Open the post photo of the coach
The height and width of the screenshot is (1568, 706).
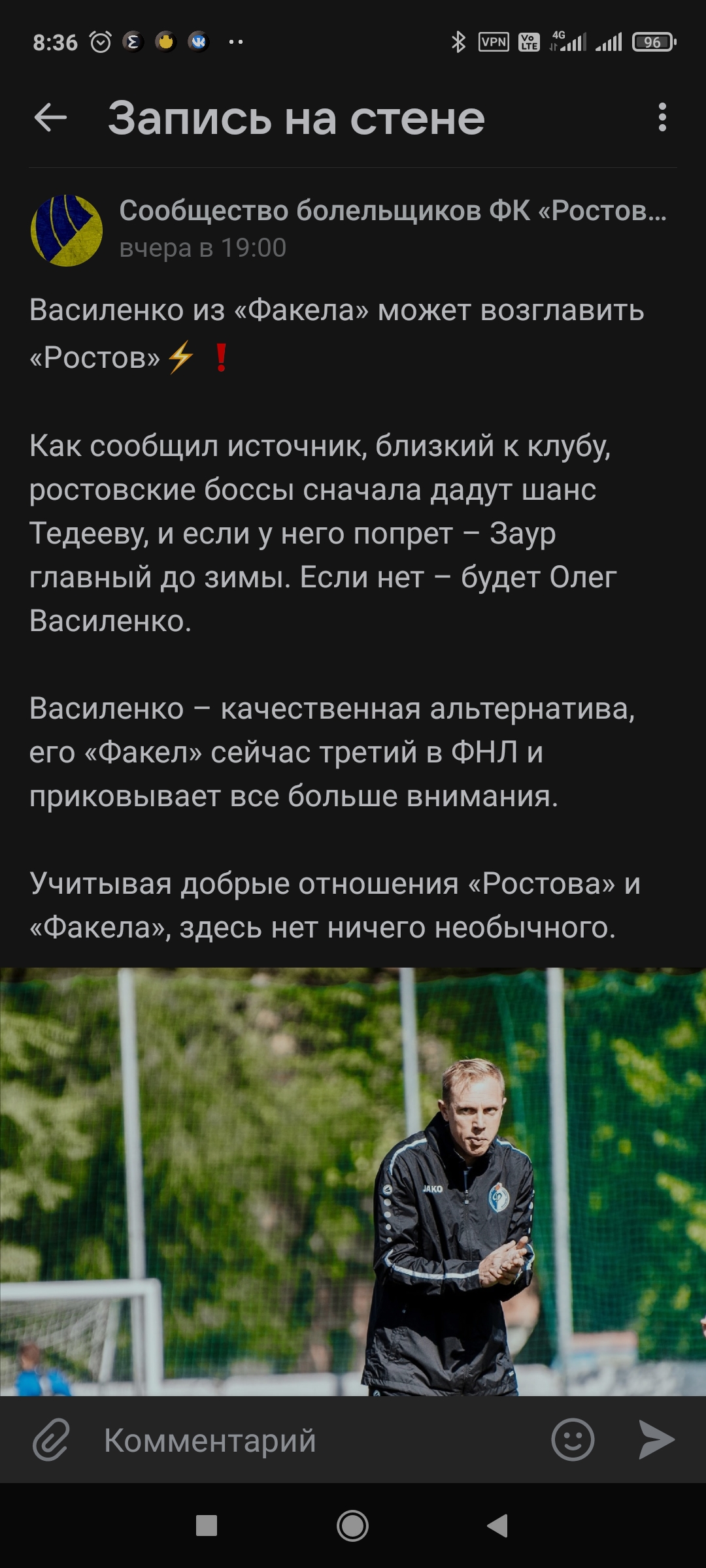(x=353, y=1181)
